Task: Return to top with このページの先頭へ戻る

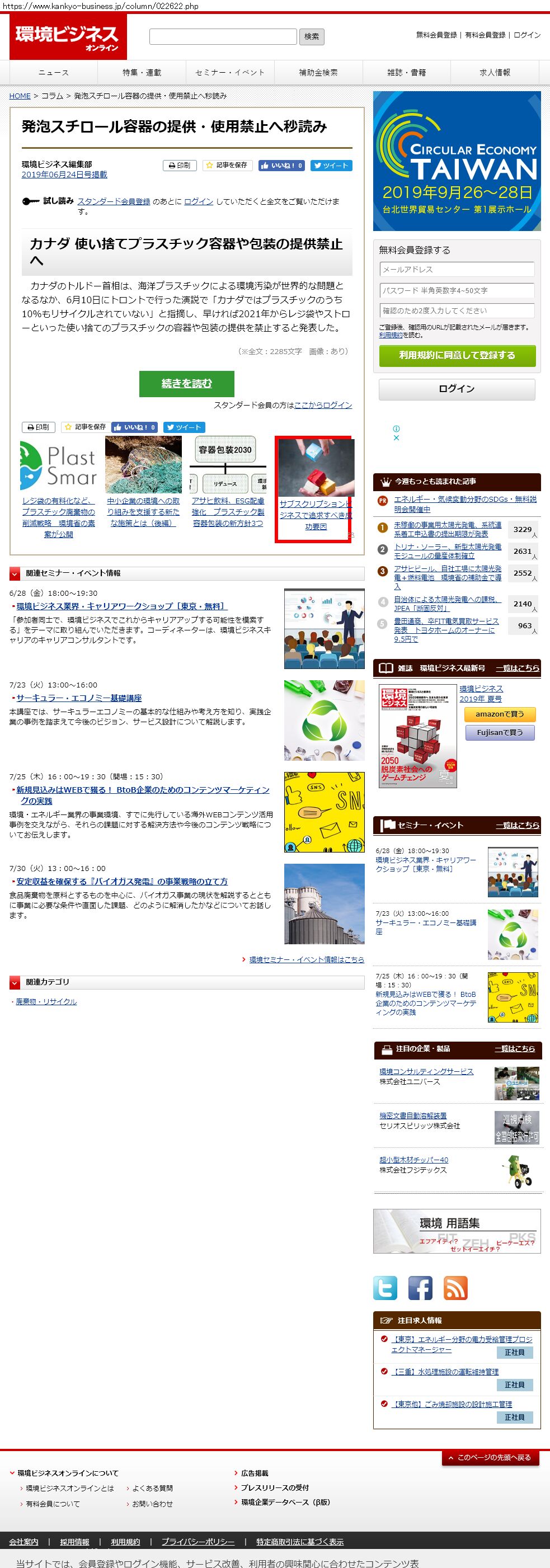Action: click(x=490, y=1458)
